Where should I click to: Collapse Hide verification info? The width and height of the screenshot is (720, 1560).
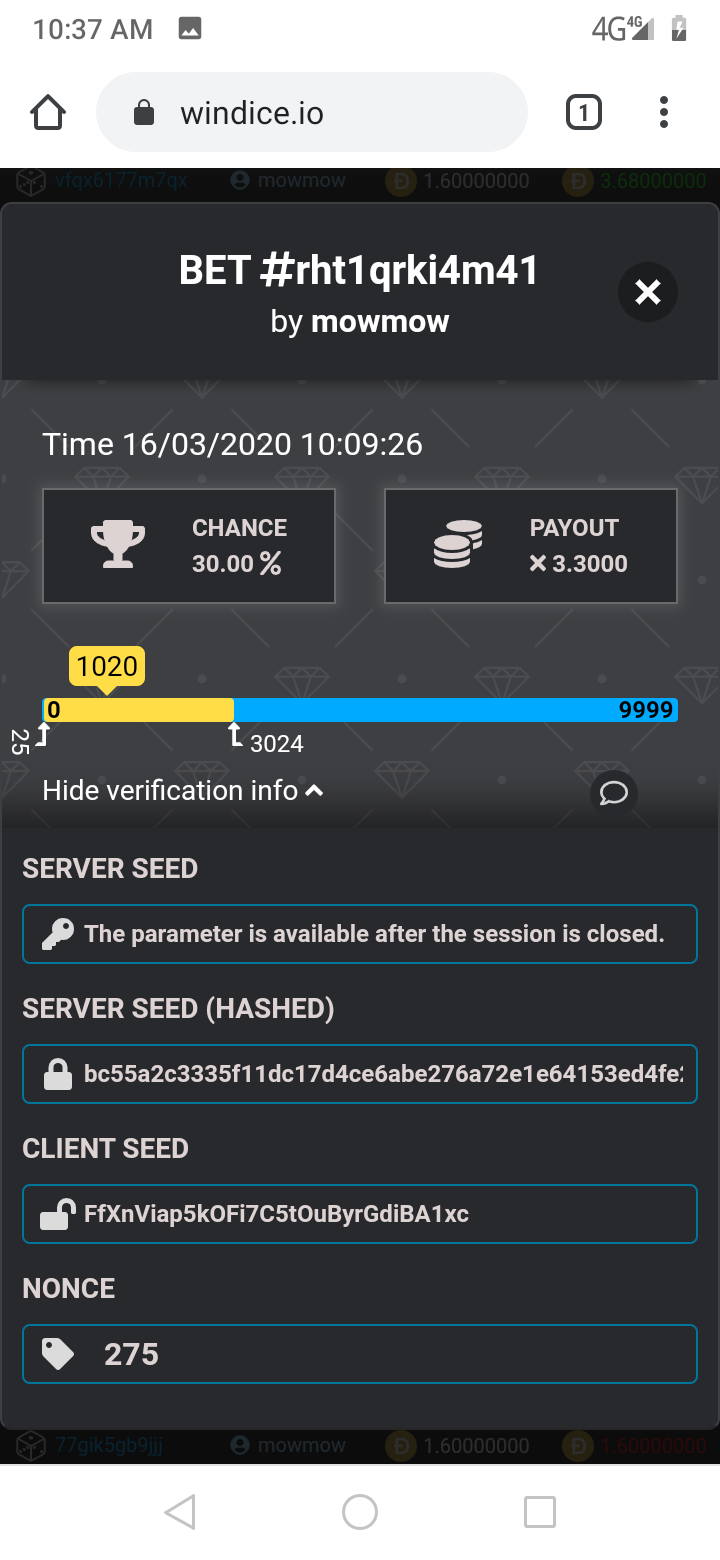(183, 791)
